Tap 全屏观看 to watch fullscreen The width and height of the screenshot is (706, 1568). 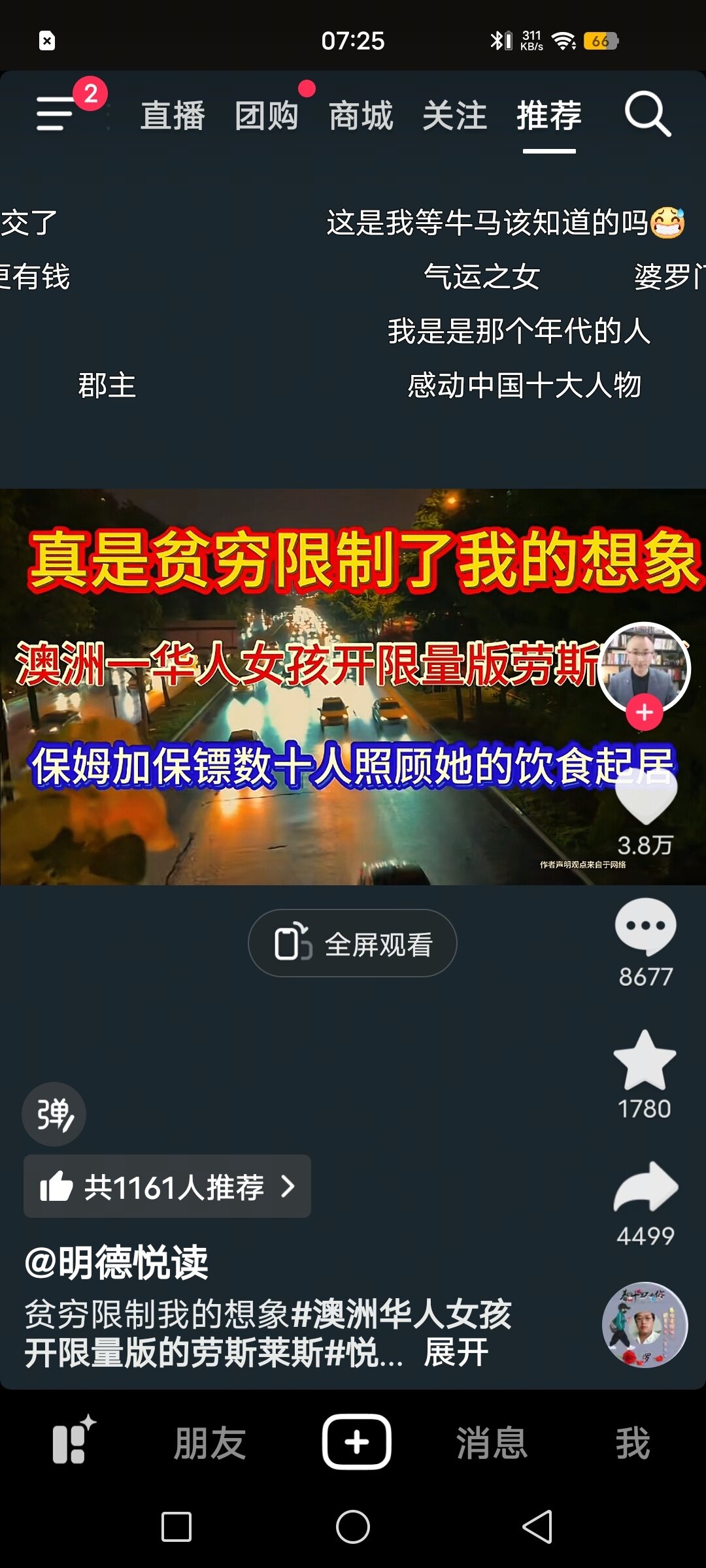[x=352, y=943]
